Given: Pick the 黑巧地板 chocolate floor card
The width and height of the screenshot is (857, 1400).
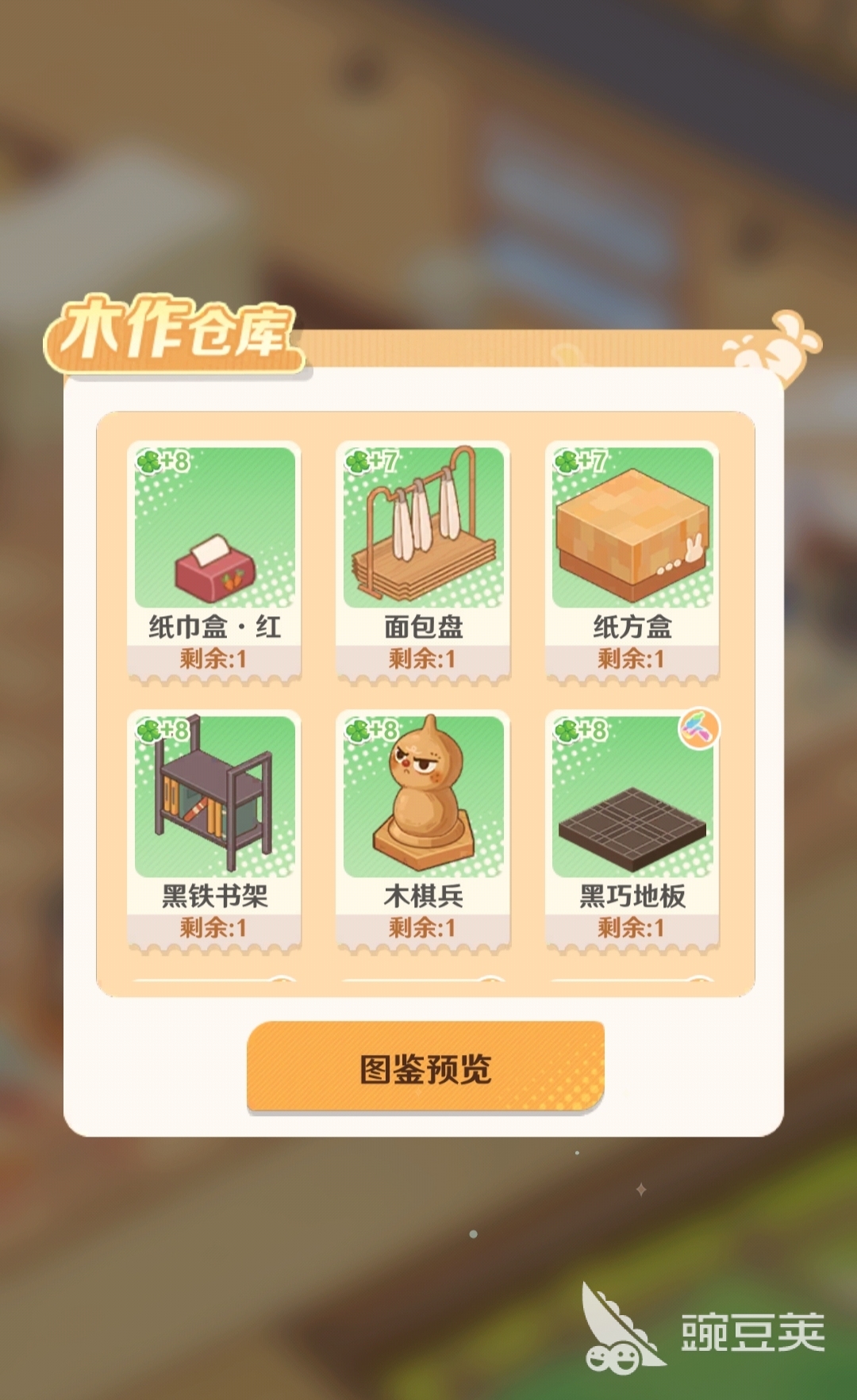Looking at the screenshot, I should pos(632,829).
